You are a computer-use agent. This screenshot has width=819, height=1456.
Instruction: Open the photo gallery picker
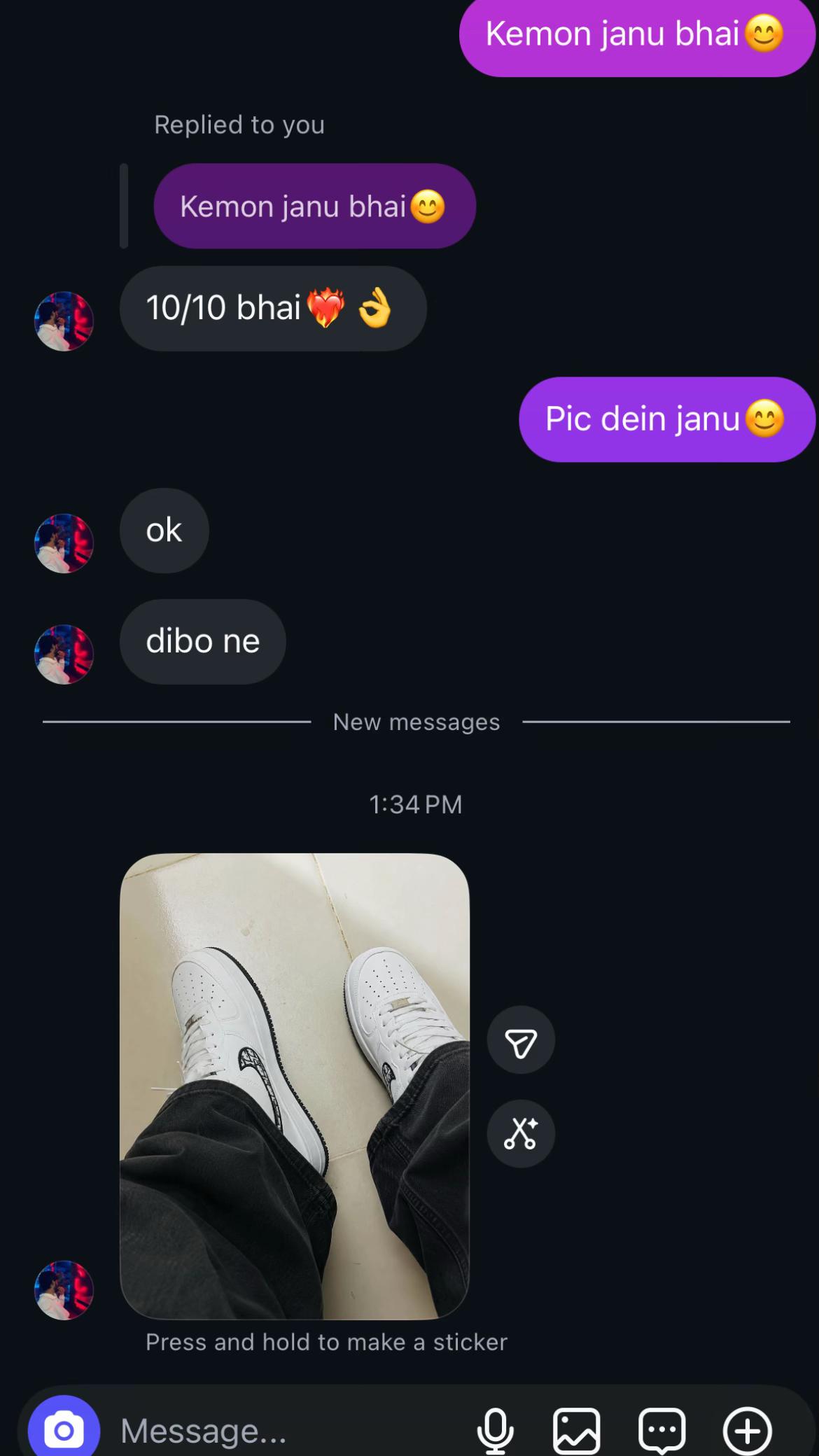(x=577, y=1430)
